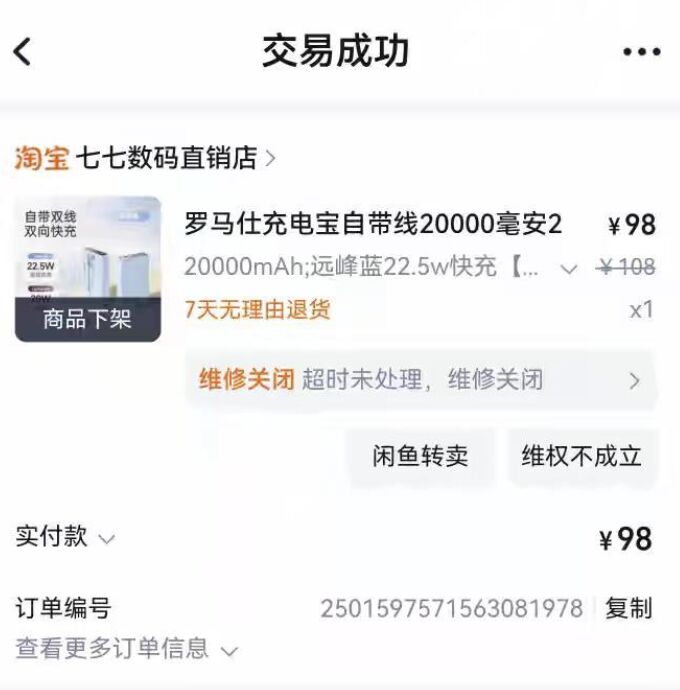This screenshot has width=680, height=690.
Task: Tap the 维权不成立 button
Action: pos(582,457)
